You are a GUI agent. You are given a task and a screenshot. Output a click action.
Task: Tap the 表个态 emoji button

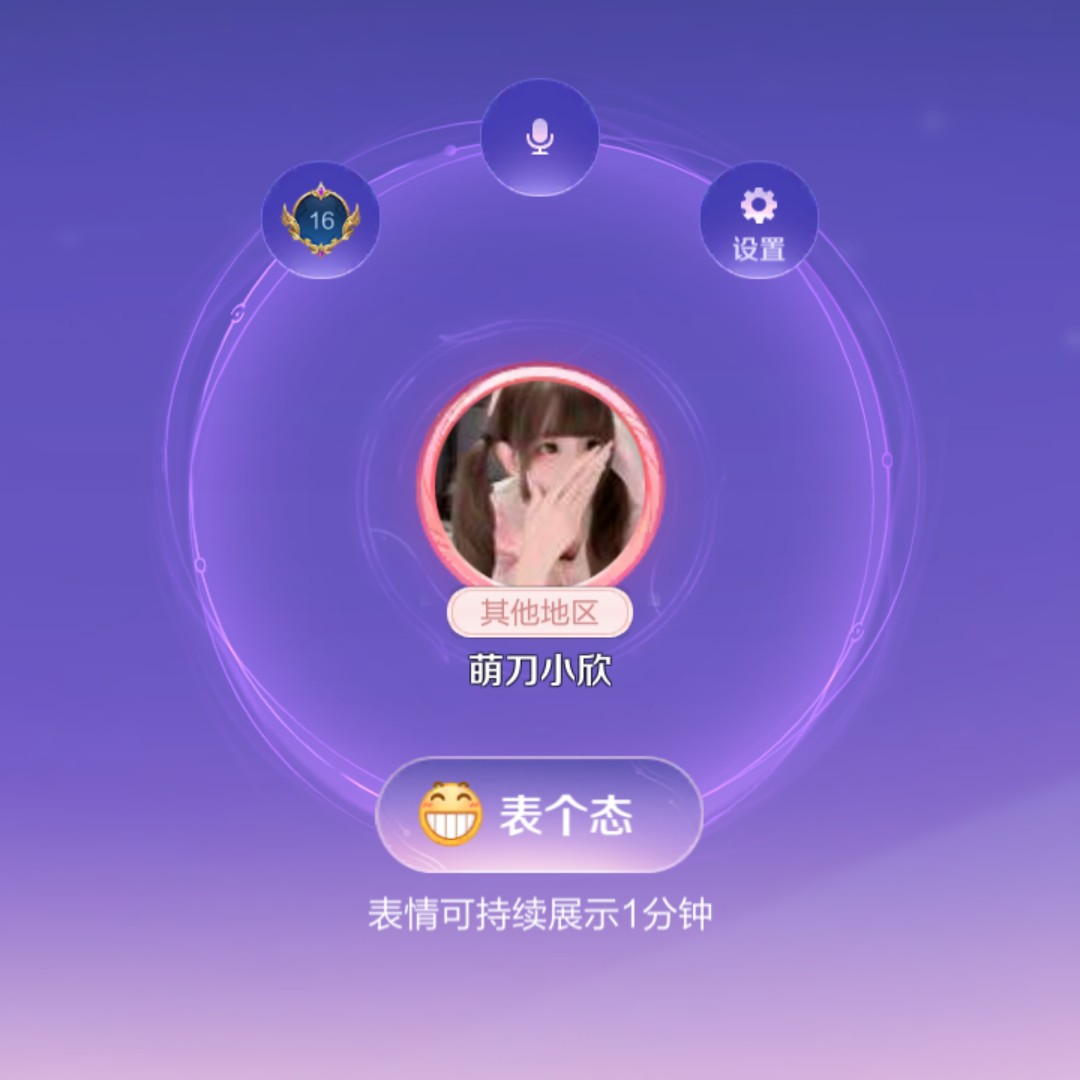click(x=539, y=815)
